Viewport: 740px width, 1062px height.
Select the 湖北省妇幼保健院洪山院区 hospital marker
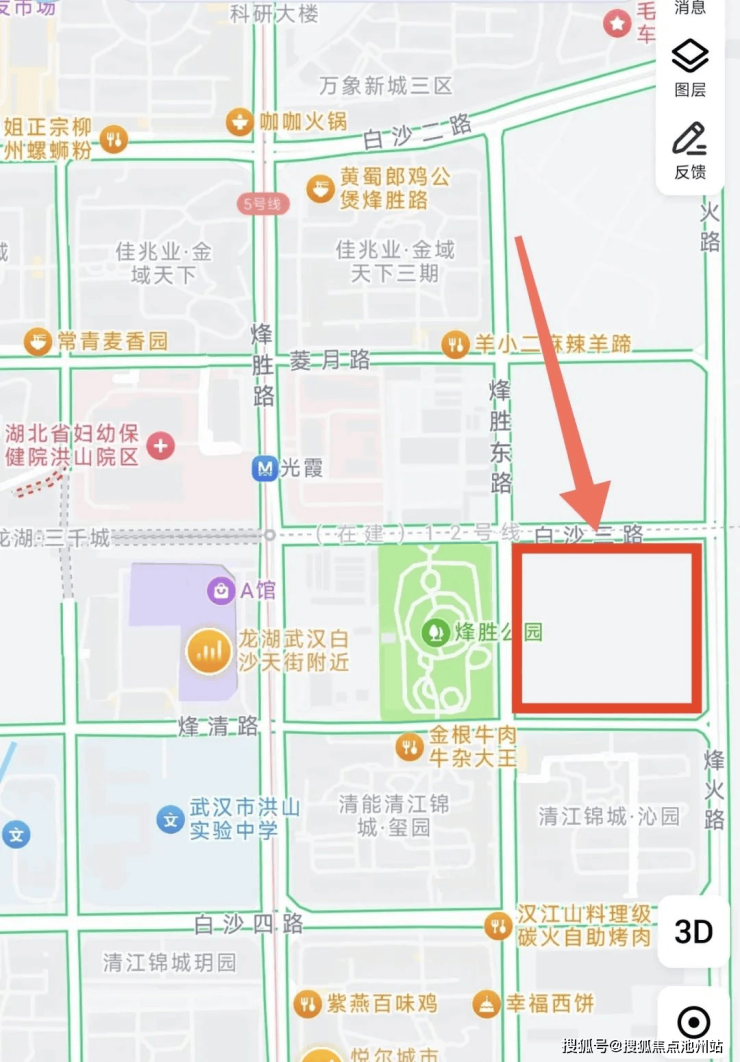(x=160, y=445)
